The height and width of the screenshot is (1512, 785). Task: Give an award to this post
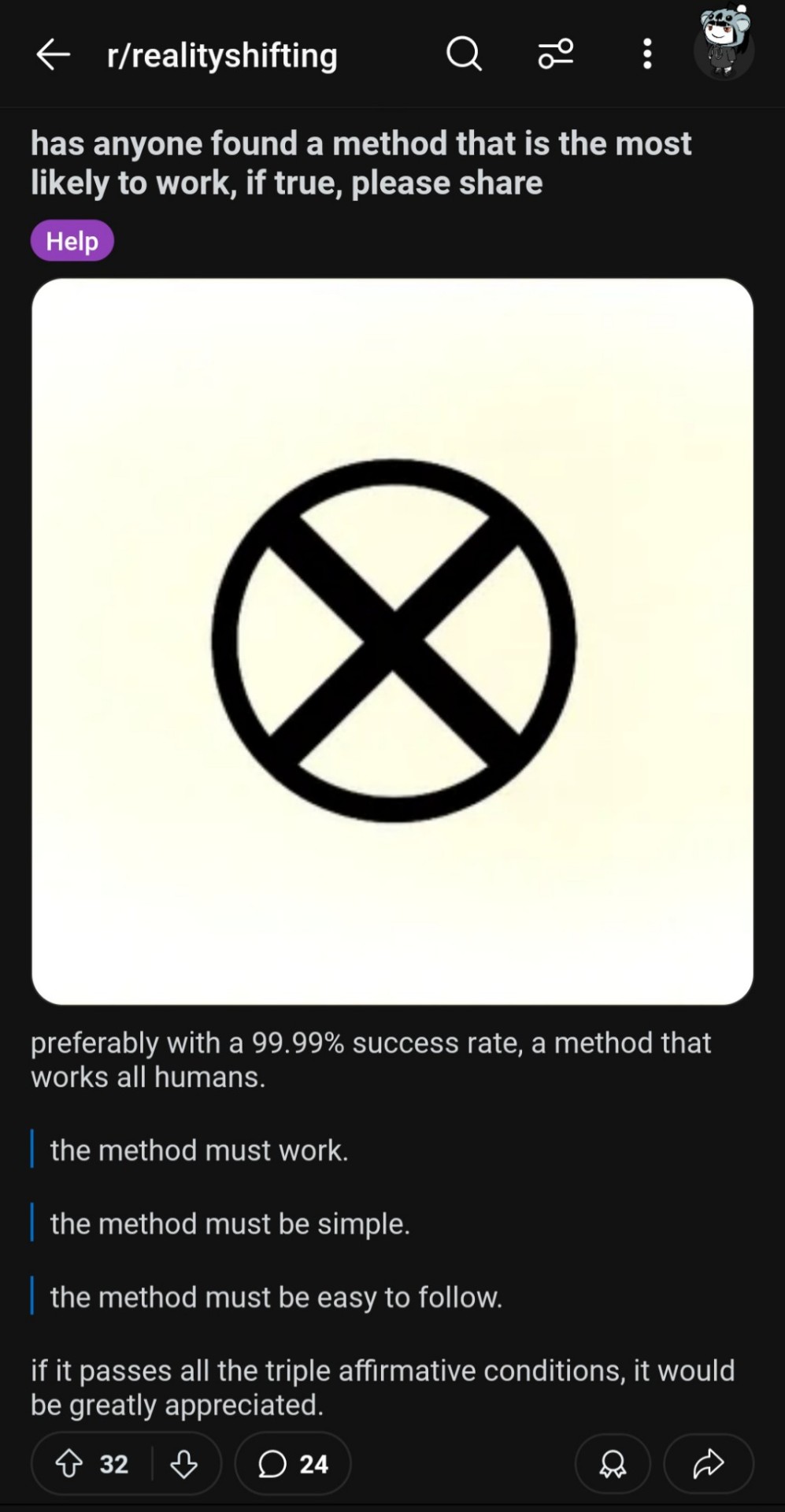click(x=613, y=1464)
